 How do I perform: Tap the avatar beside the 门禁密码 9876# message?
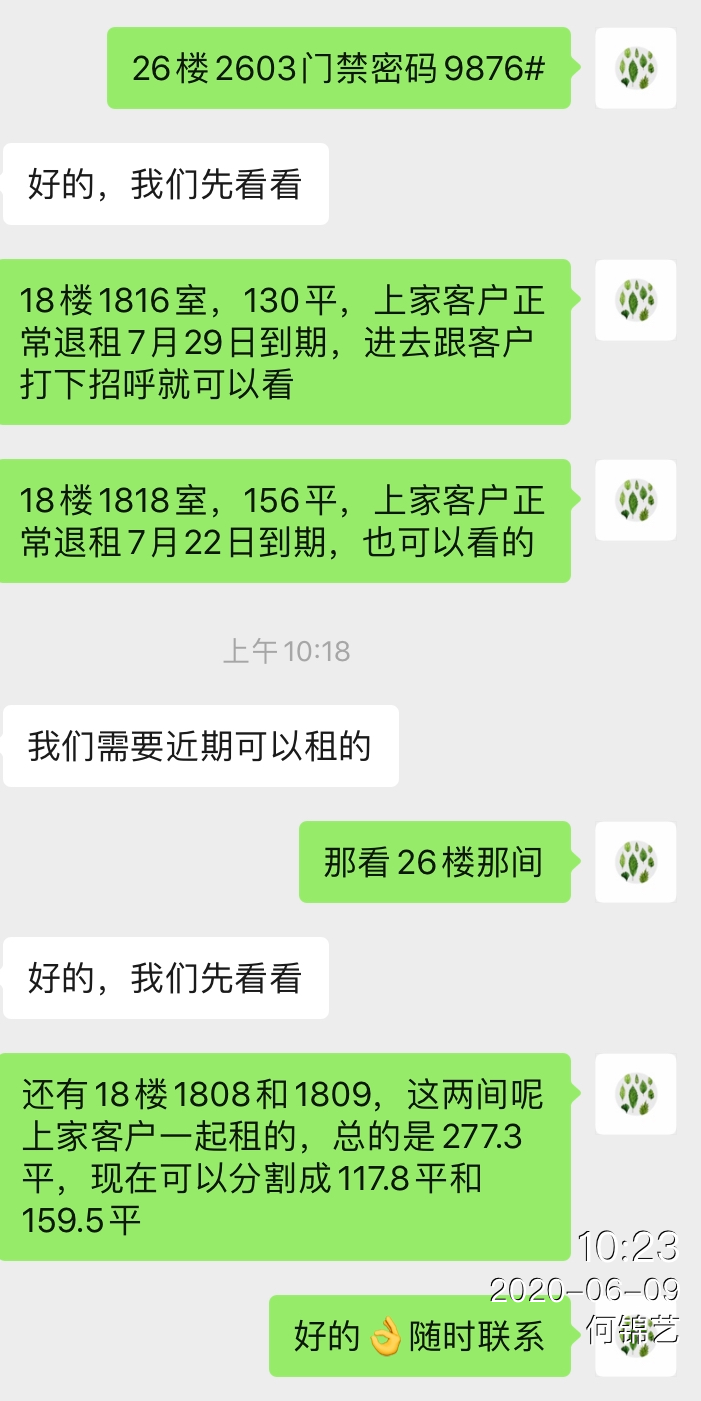(635, 68)
